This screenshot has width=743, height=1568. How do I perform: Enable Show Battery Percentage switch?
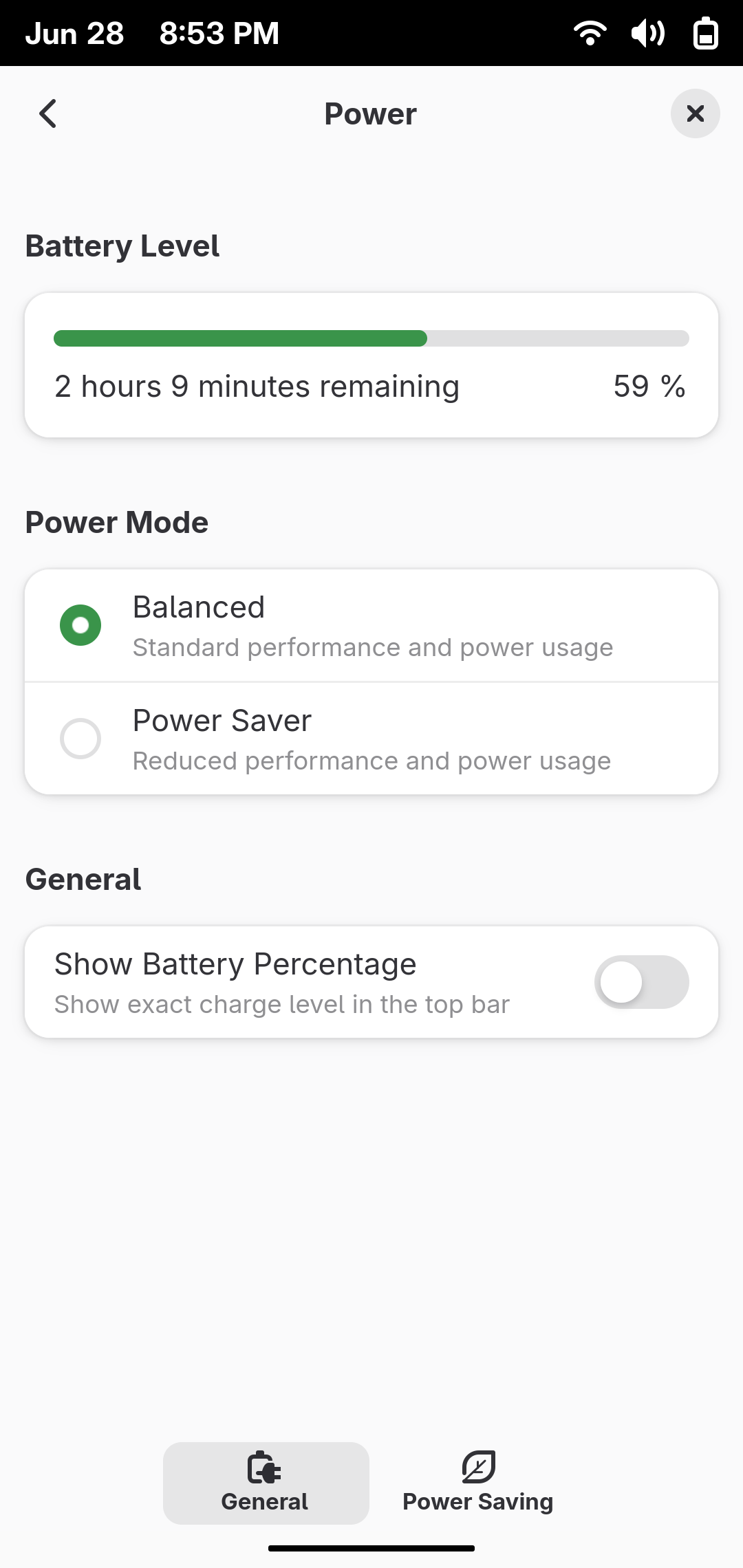click(641, 982)
